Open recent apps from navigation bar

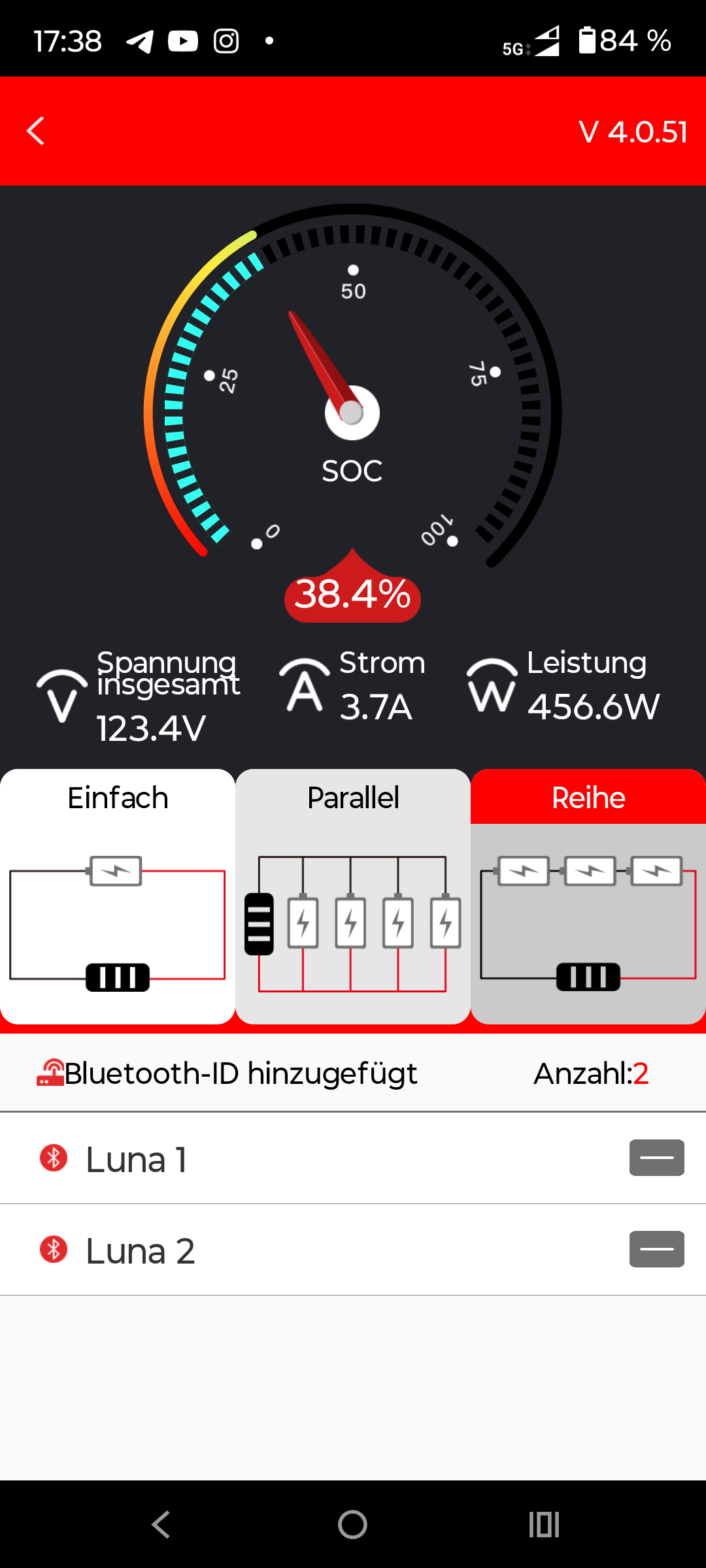[x=544, y=1525]
